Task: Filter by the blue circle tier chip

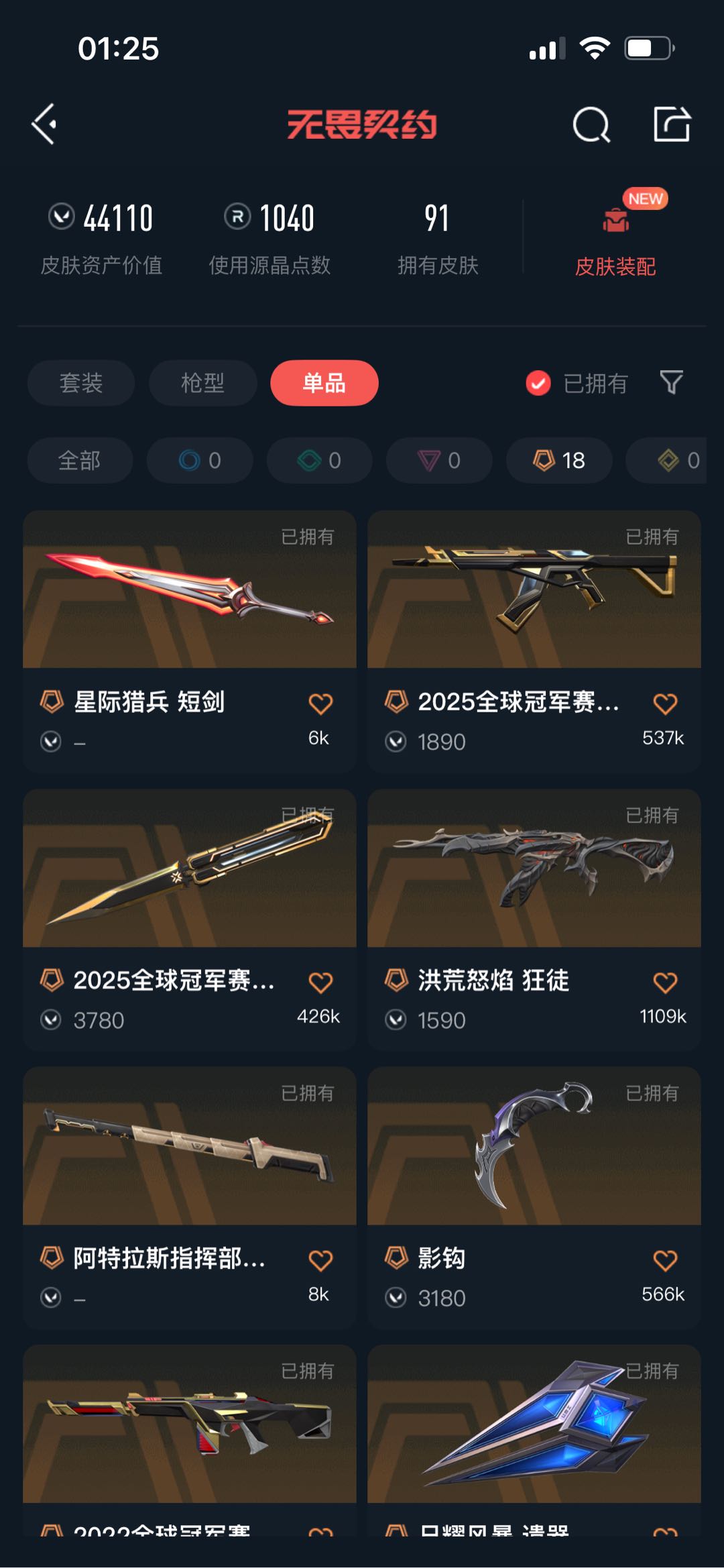Action: [x=200, y=461]
